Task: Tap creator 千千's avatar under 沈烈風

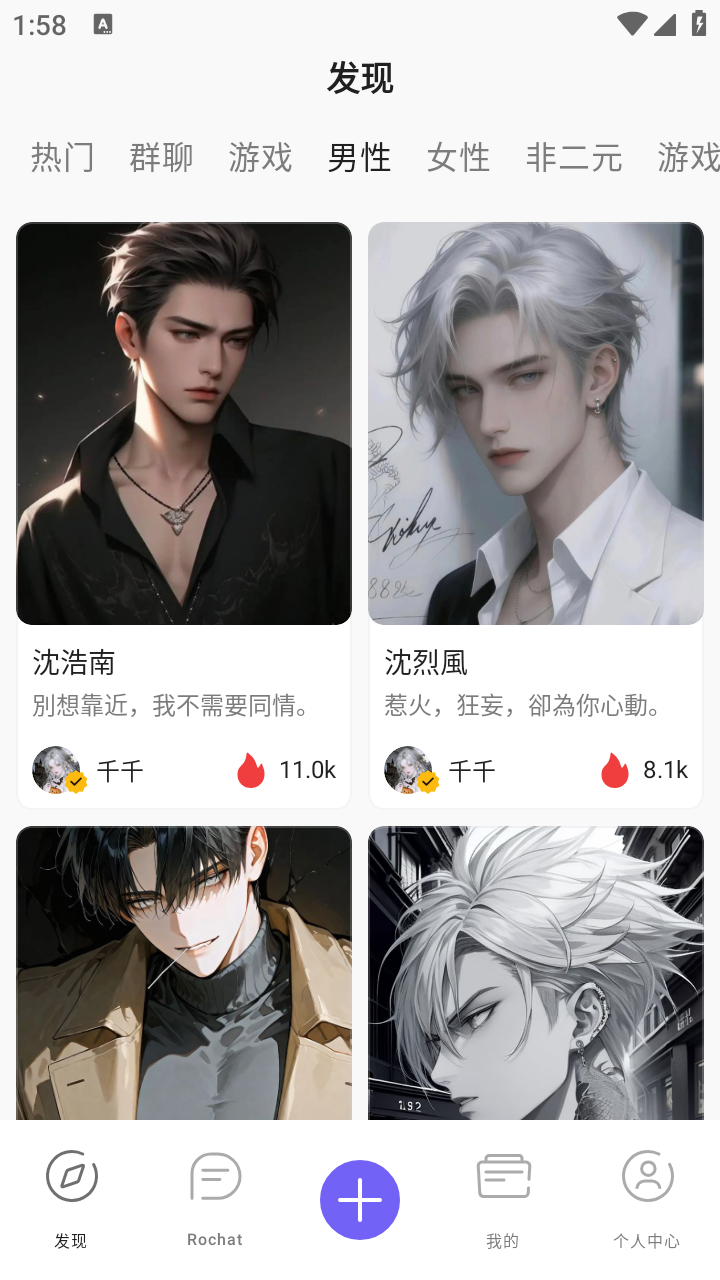Action: click(409, 770)
